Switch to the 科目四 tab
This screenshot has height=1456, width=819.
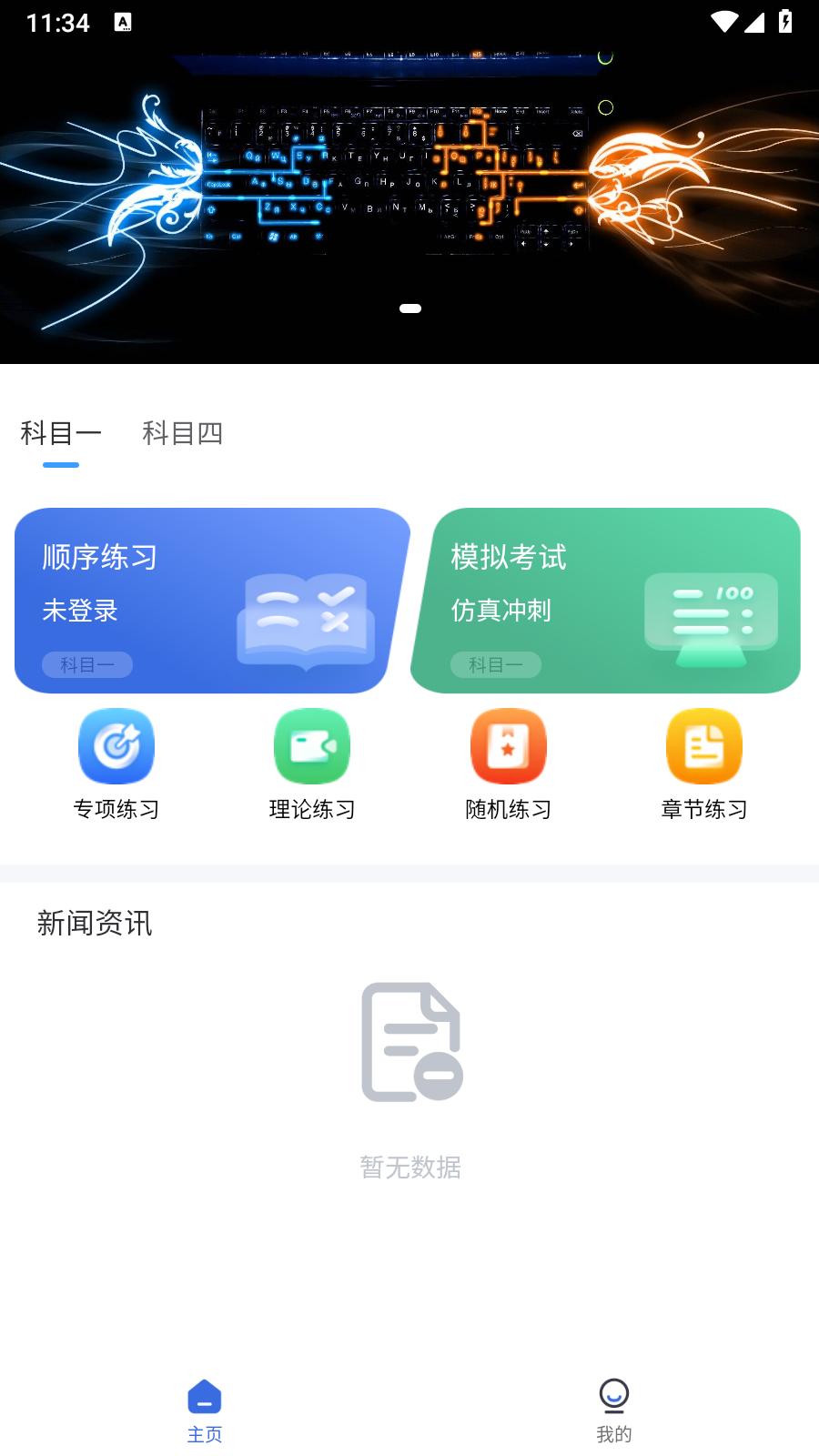pos(183,435)
